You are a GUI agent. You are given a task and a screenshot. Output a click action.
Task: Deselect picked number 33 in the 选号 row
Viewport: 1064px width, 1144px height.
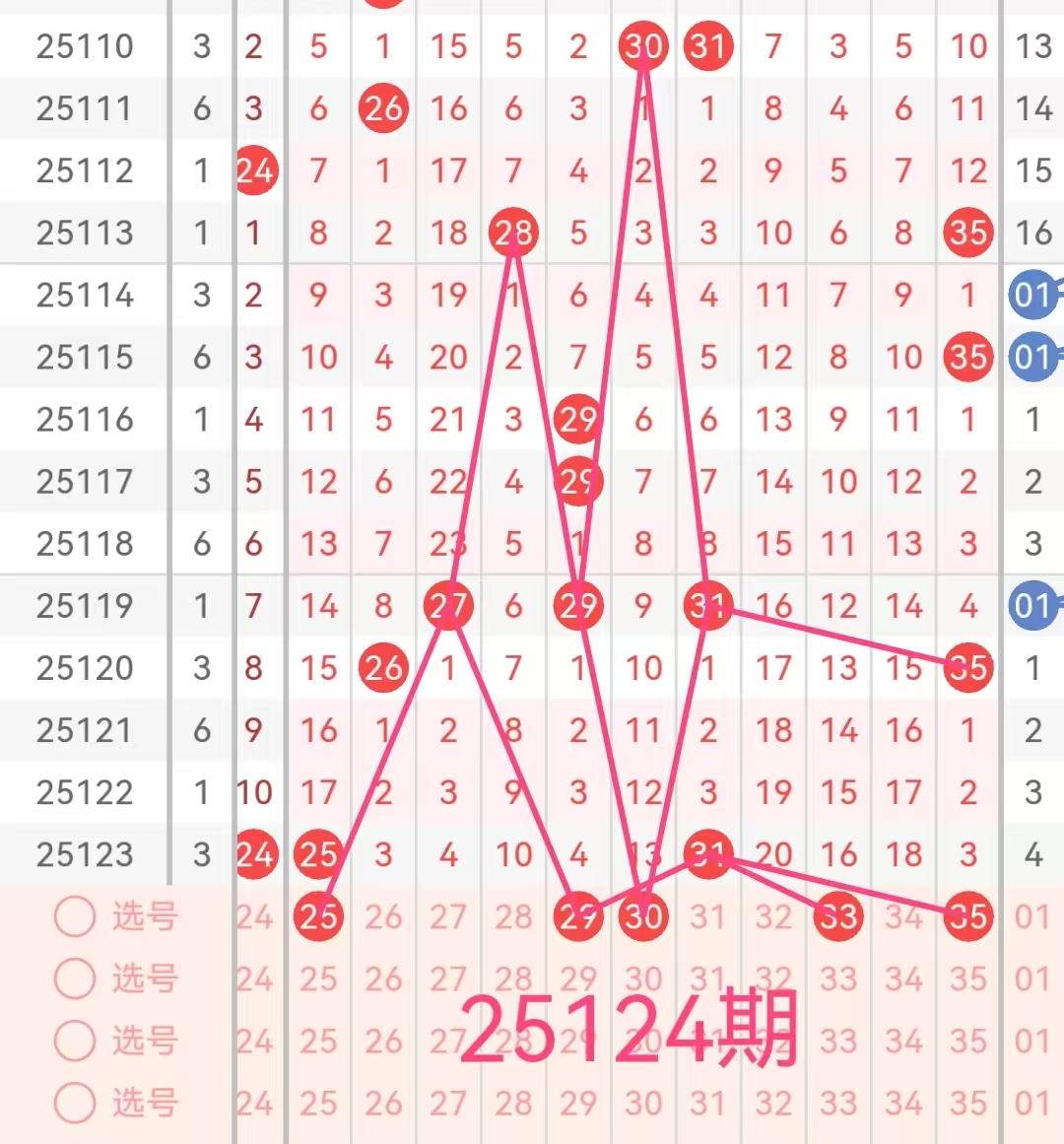[x=838, y=917]
